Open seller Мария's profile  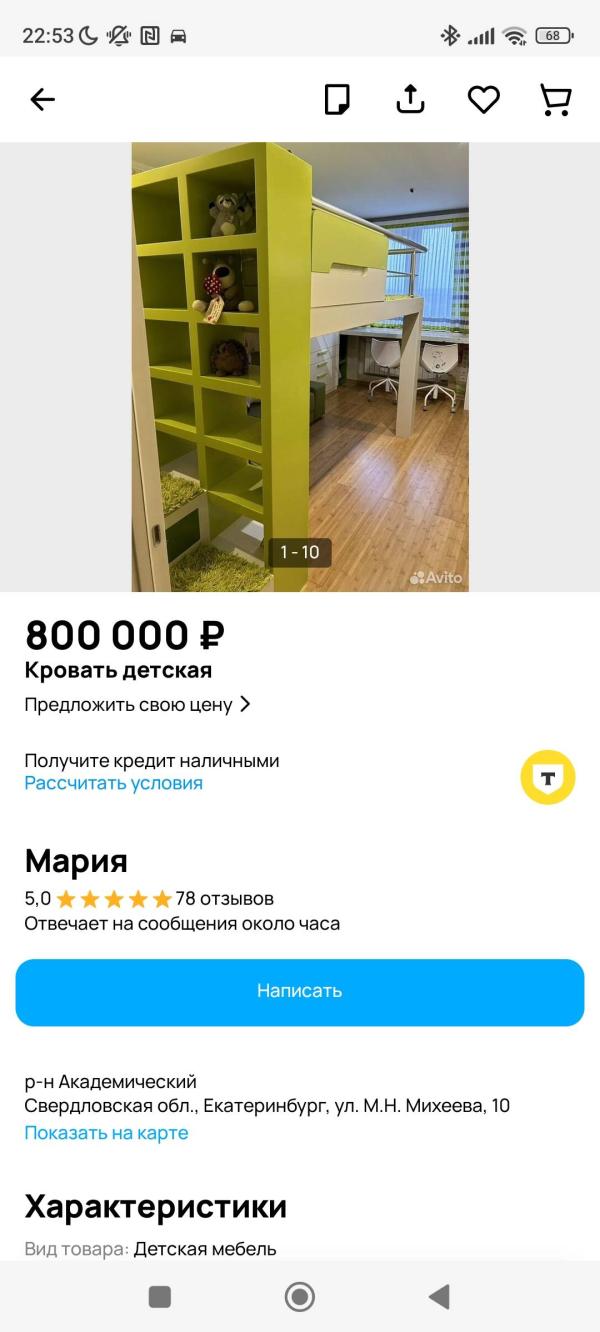click(76, 861)
